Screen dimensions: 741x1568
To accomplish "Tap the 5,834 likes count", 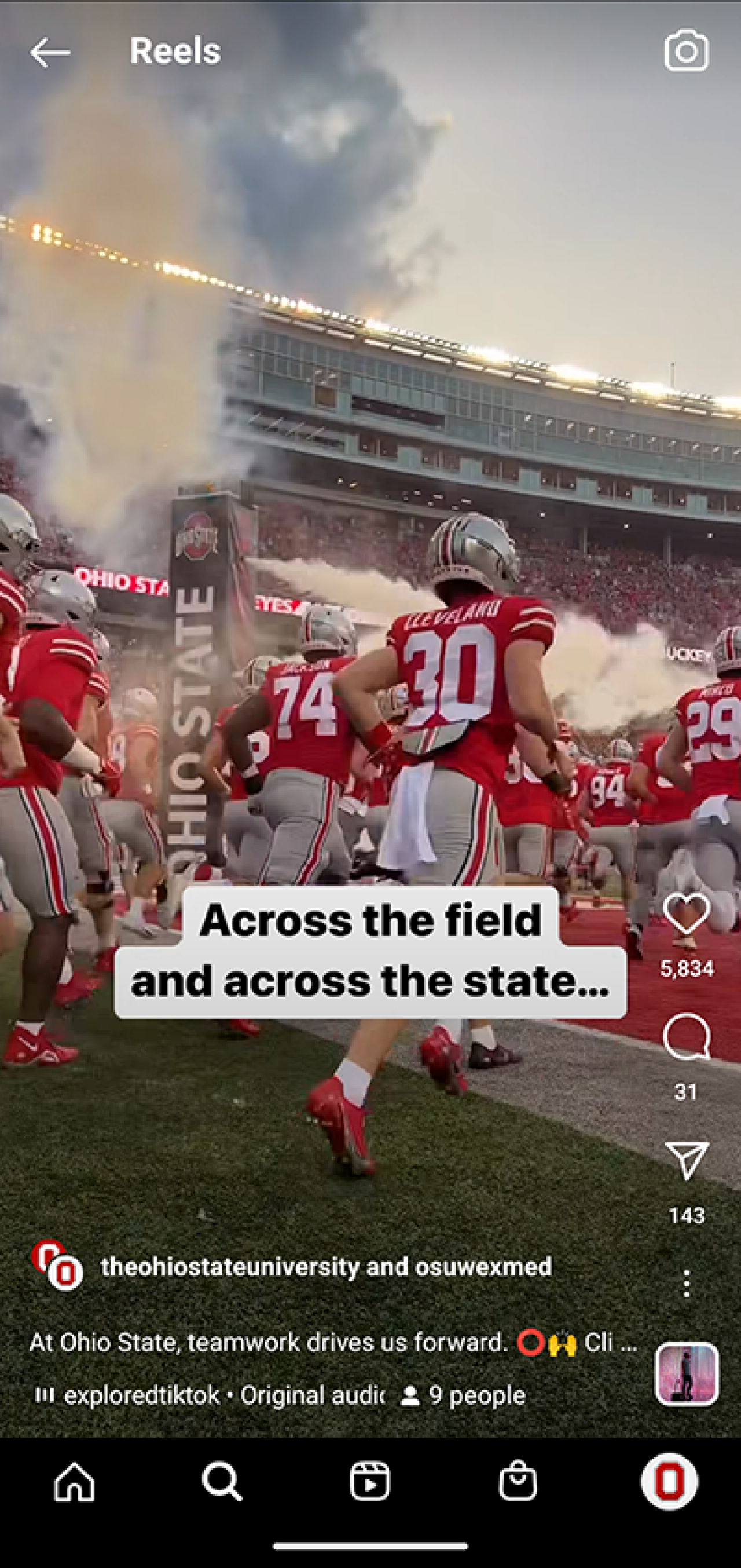I will pos(688,968).
